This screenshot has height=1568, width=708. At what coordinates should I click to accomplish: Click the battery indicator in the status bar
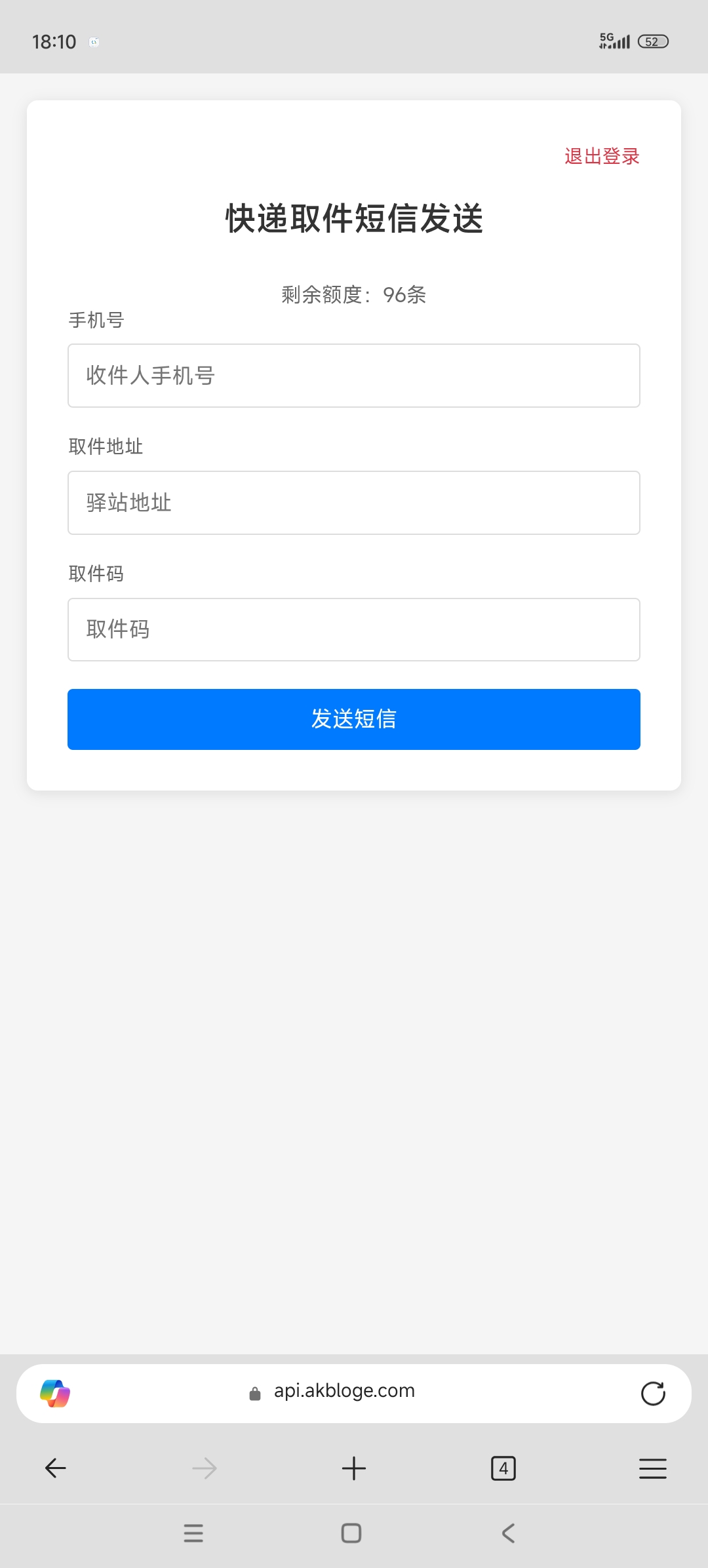click(x=654, y=41)
